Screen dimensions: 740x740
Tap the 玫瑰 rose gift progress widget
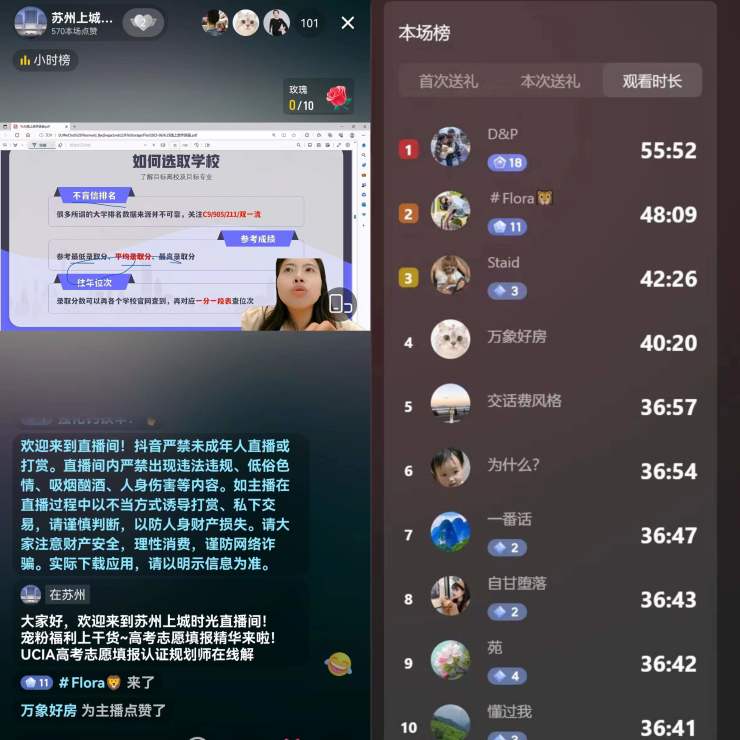point(320,97)
